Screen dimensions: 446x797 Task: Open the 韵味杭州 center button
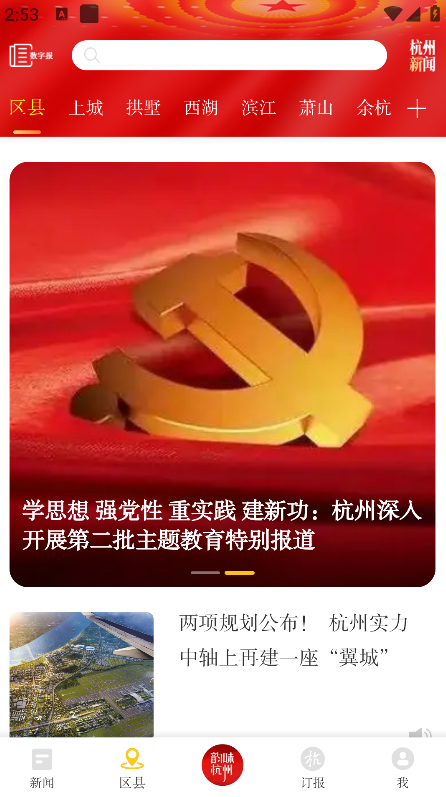pyautogui.click(x=222, y=765)
